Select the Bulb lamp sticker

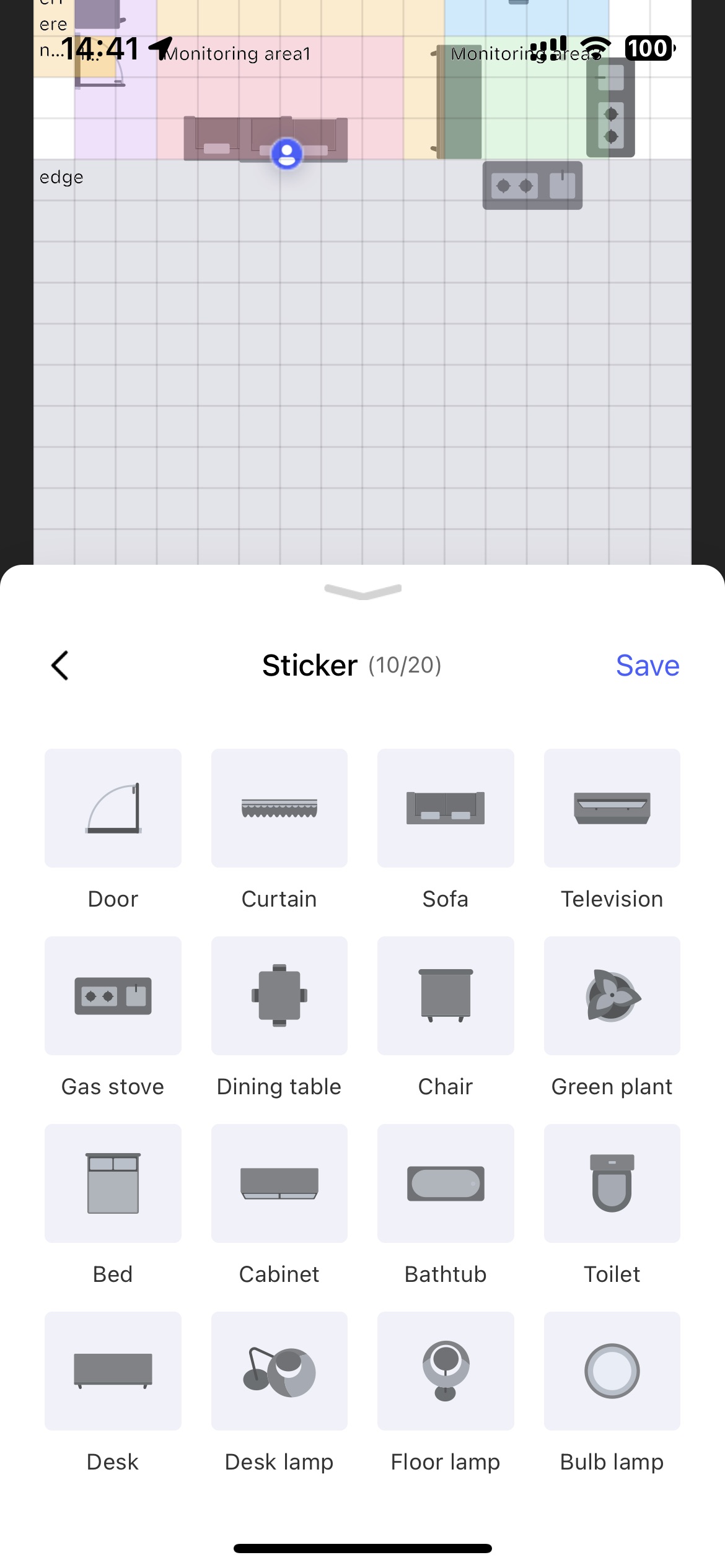tap(612, 1371)
